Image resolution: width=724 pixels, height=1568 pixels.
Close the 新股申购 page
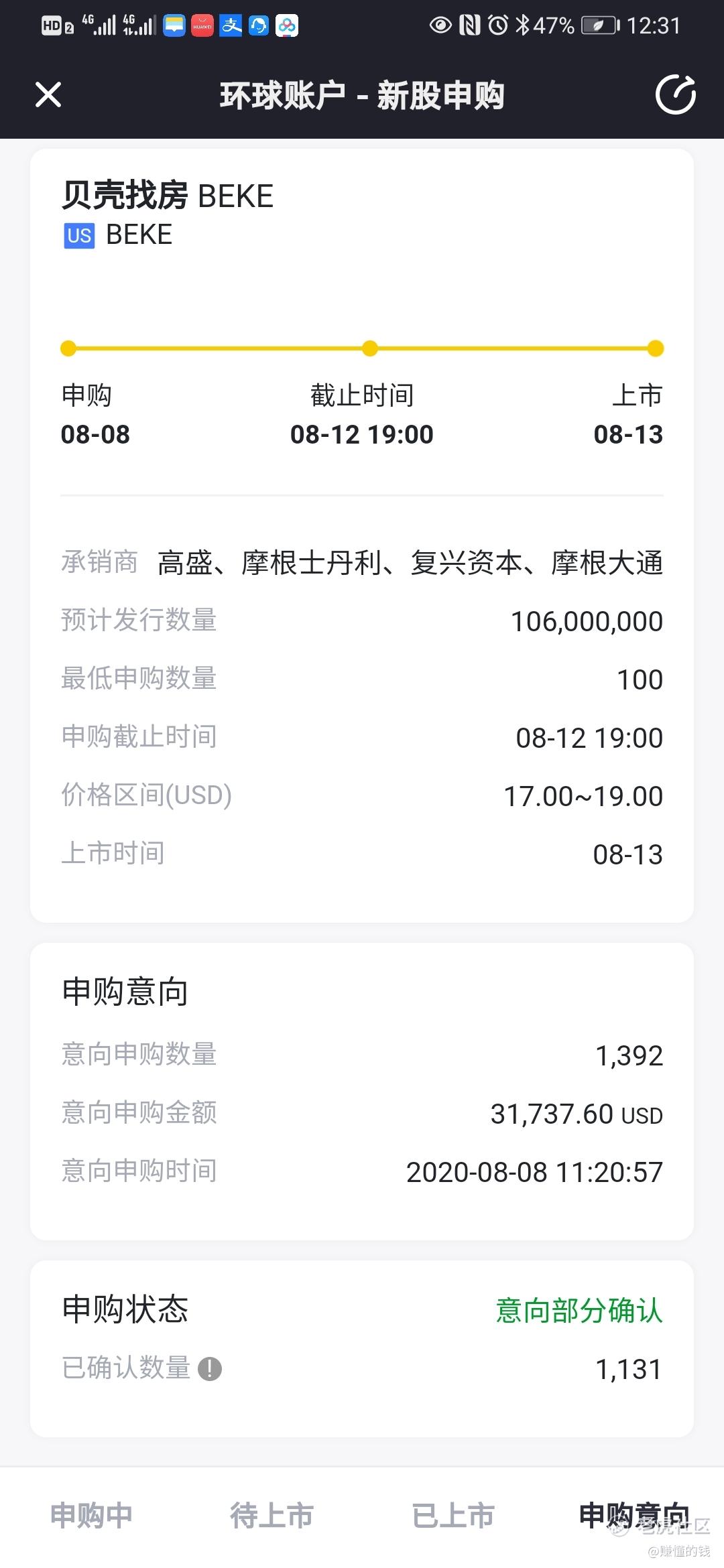48,94
